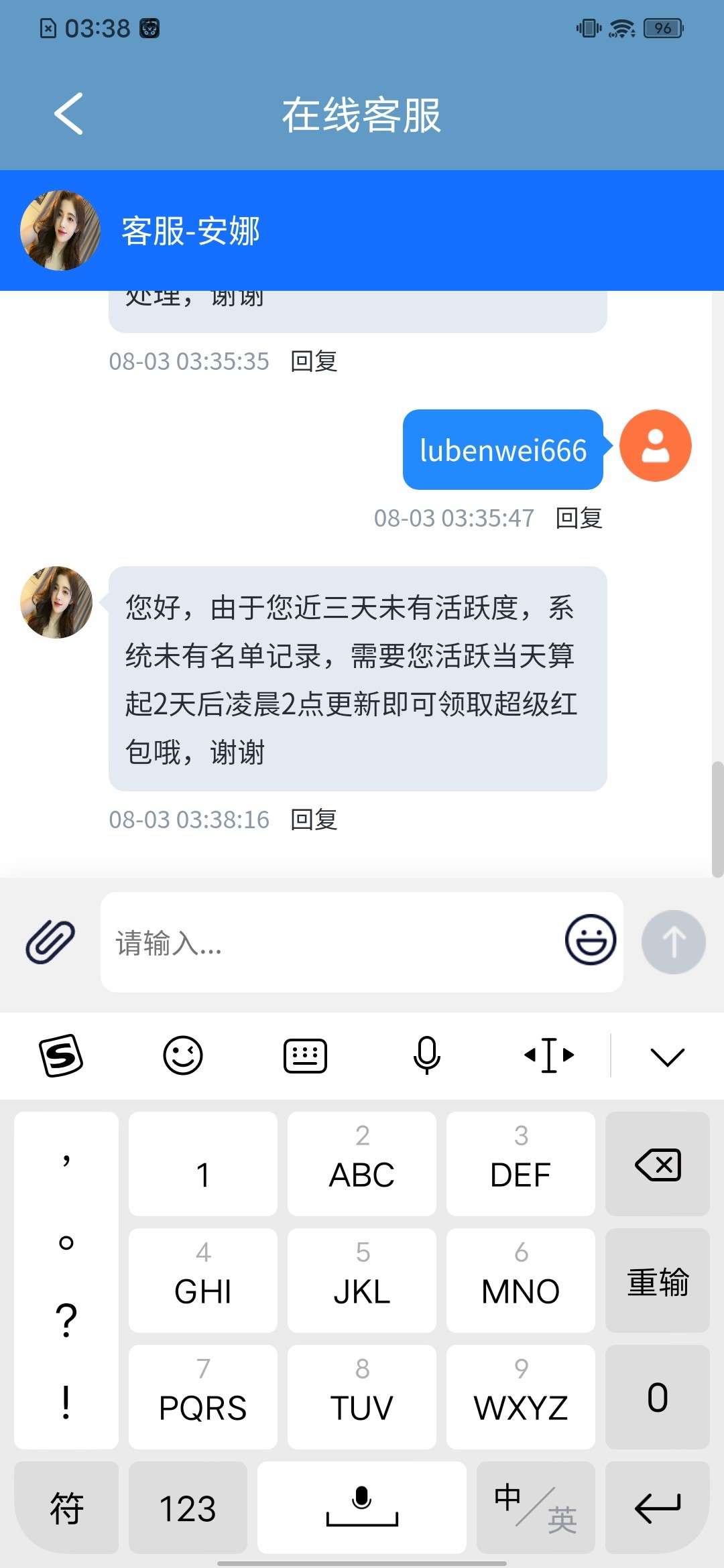724x1568 pixels.
Task: Tap the 5 JKL key
Action: 362,1281
